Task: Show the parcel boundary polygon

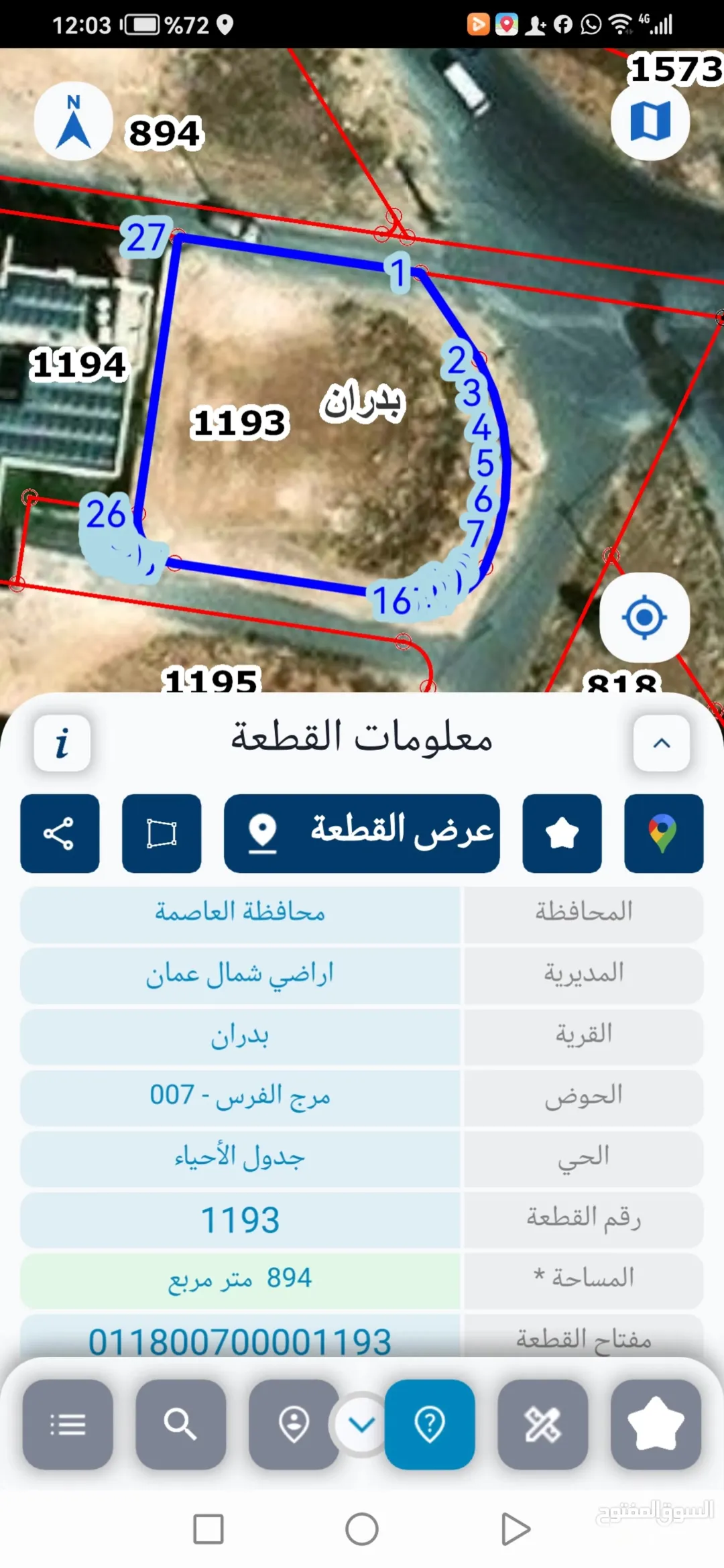Action: coord(162,833)
